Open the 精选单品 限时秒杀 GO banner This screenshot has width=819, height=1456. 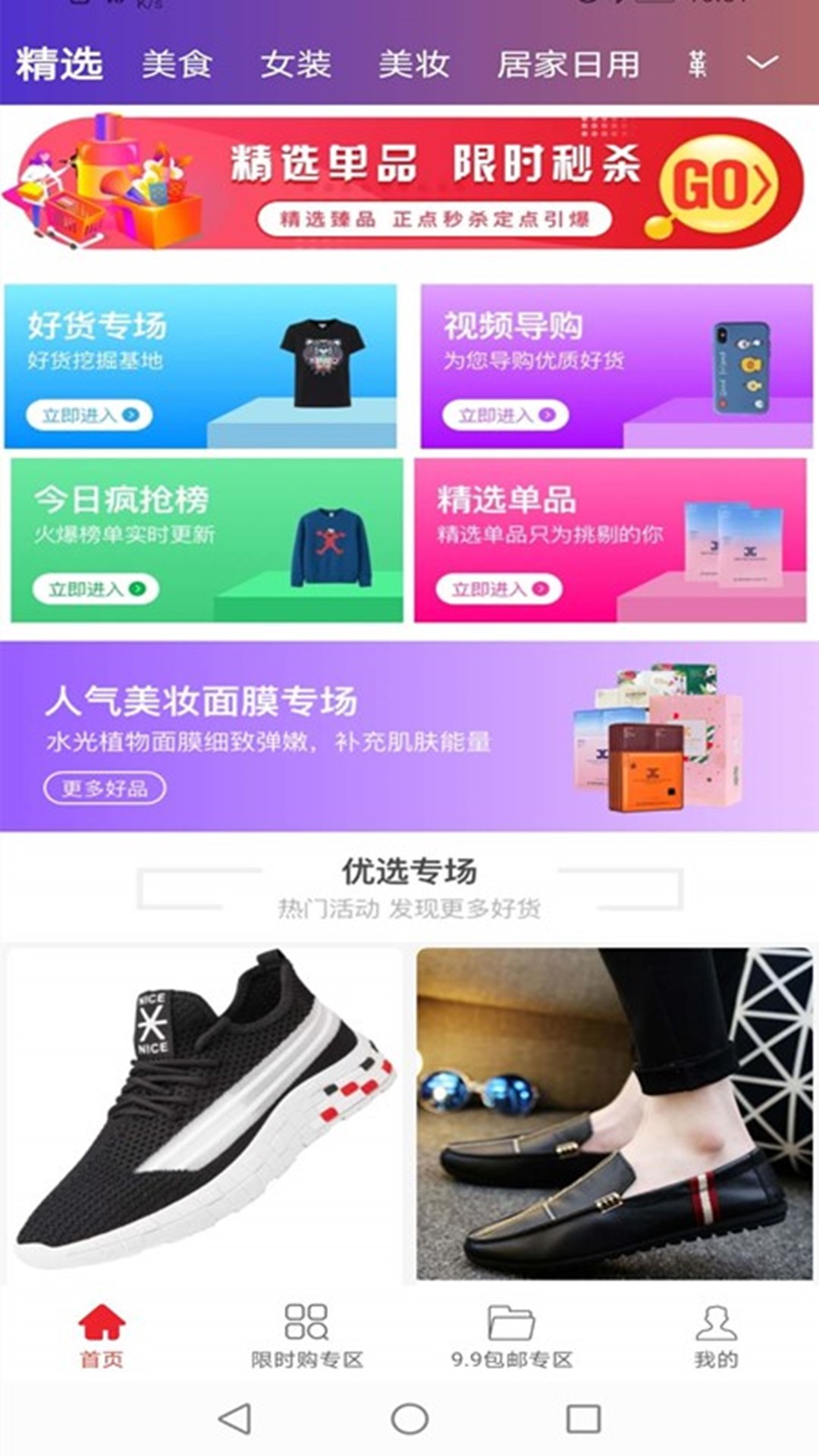[409, 182]
